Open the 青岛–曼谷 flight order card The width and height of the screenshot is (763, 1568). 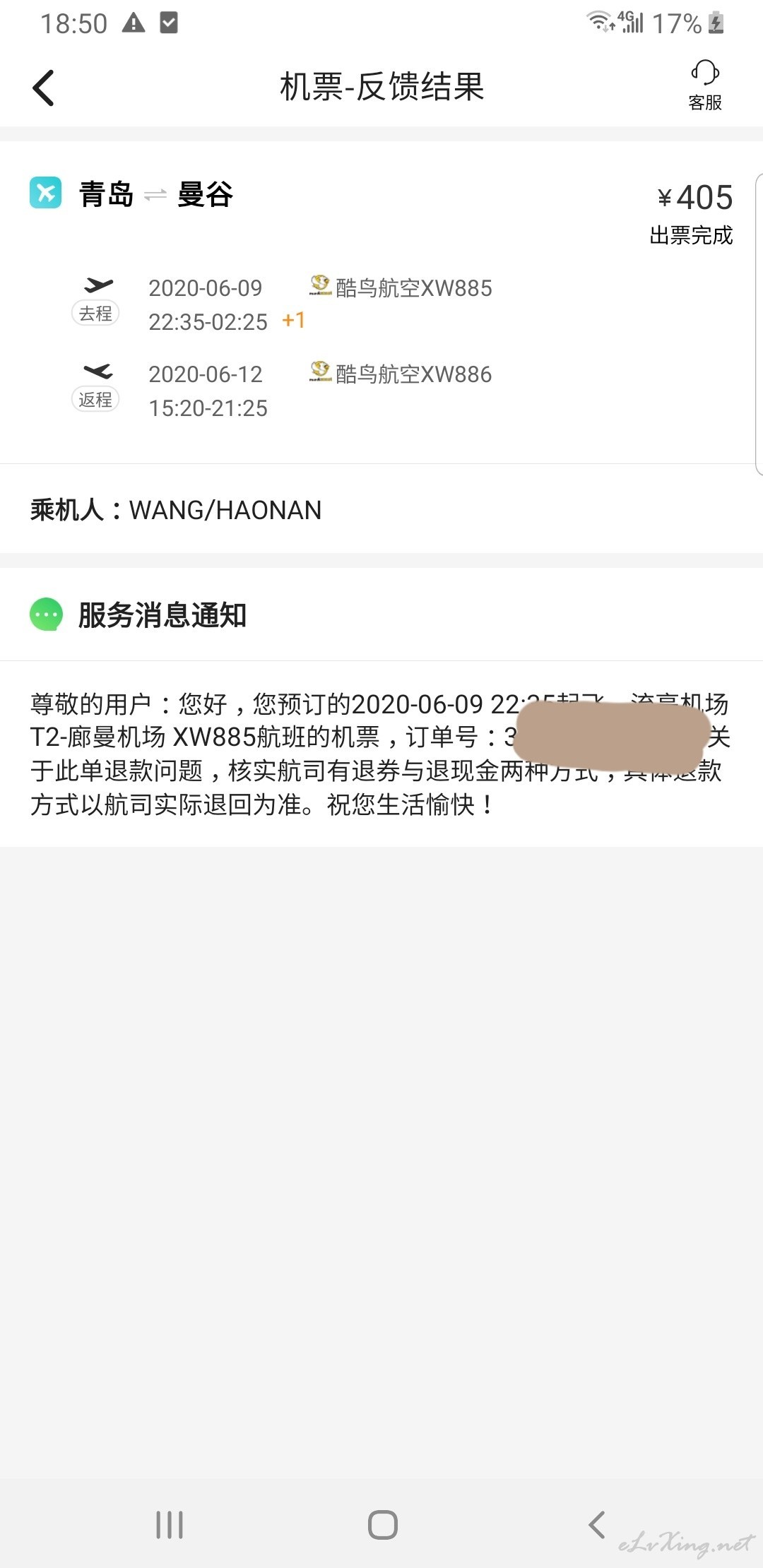tap(381, 302)
